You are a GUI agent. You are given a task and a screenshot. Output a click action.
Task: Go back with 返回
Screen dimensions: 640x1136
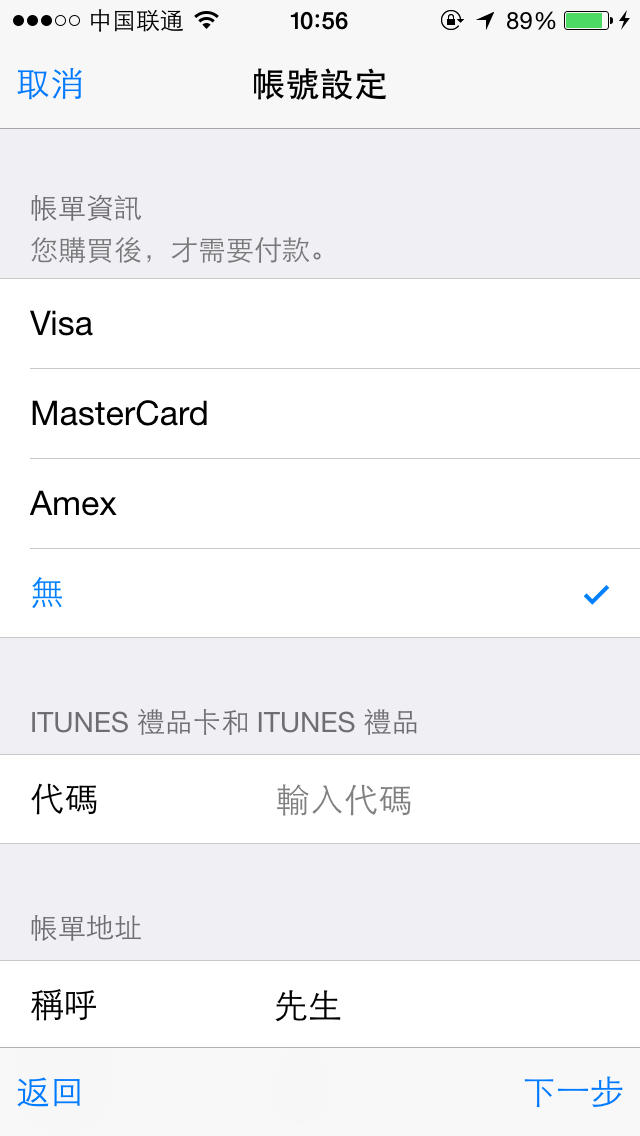tap(50, 1092)
